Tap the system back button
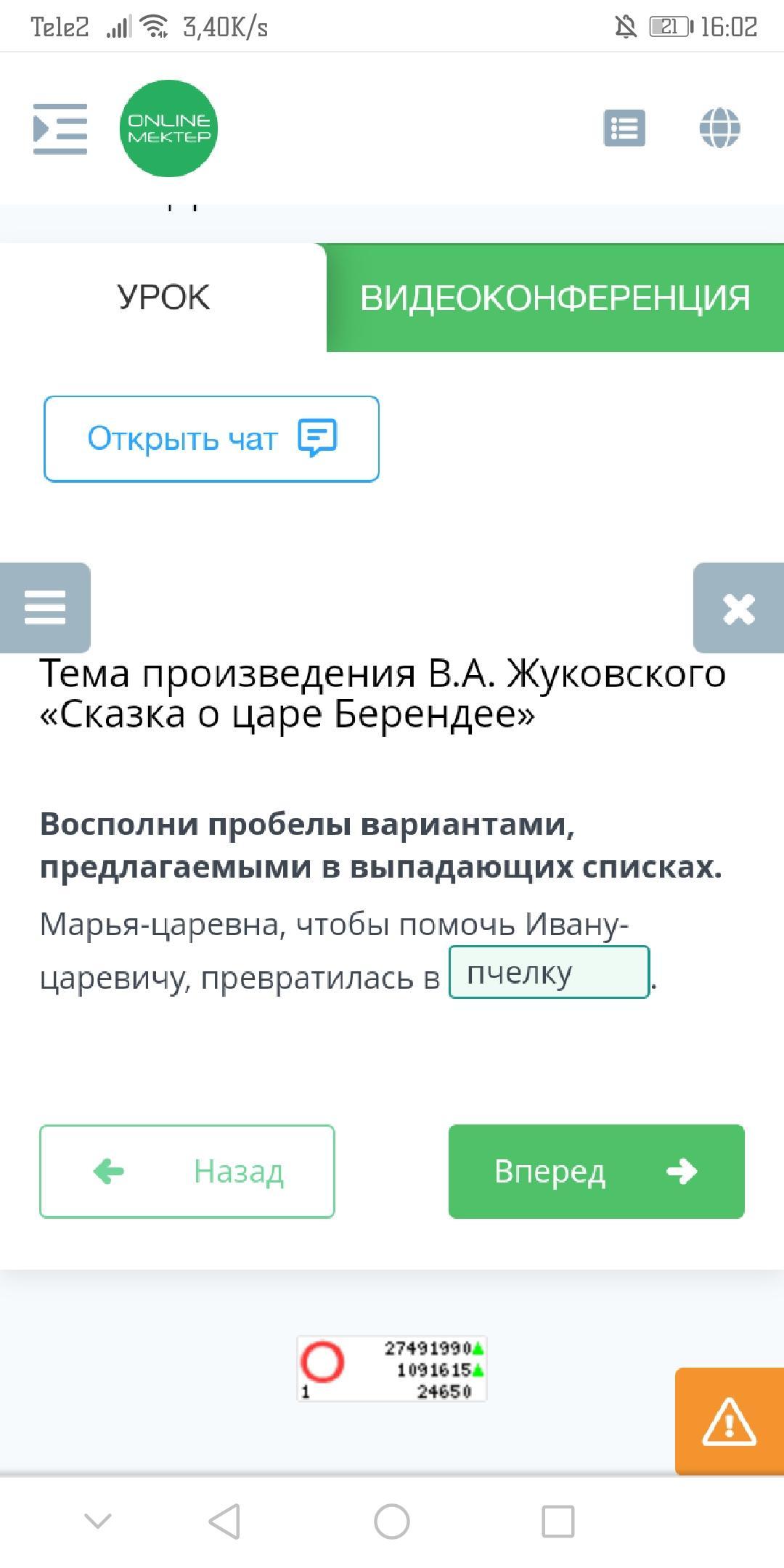This screenshot has height=1568, width=784. click(x=224, y=1521)
